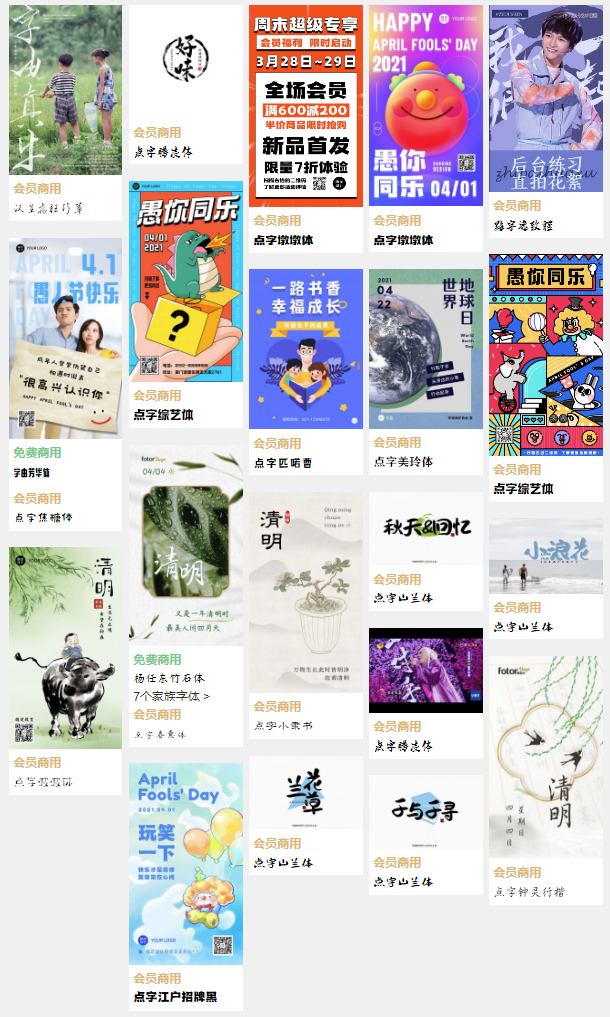Select the 愚人节快乐 4.1 couple poster
Screen dimensions: 610x1017
coord(65,338)
